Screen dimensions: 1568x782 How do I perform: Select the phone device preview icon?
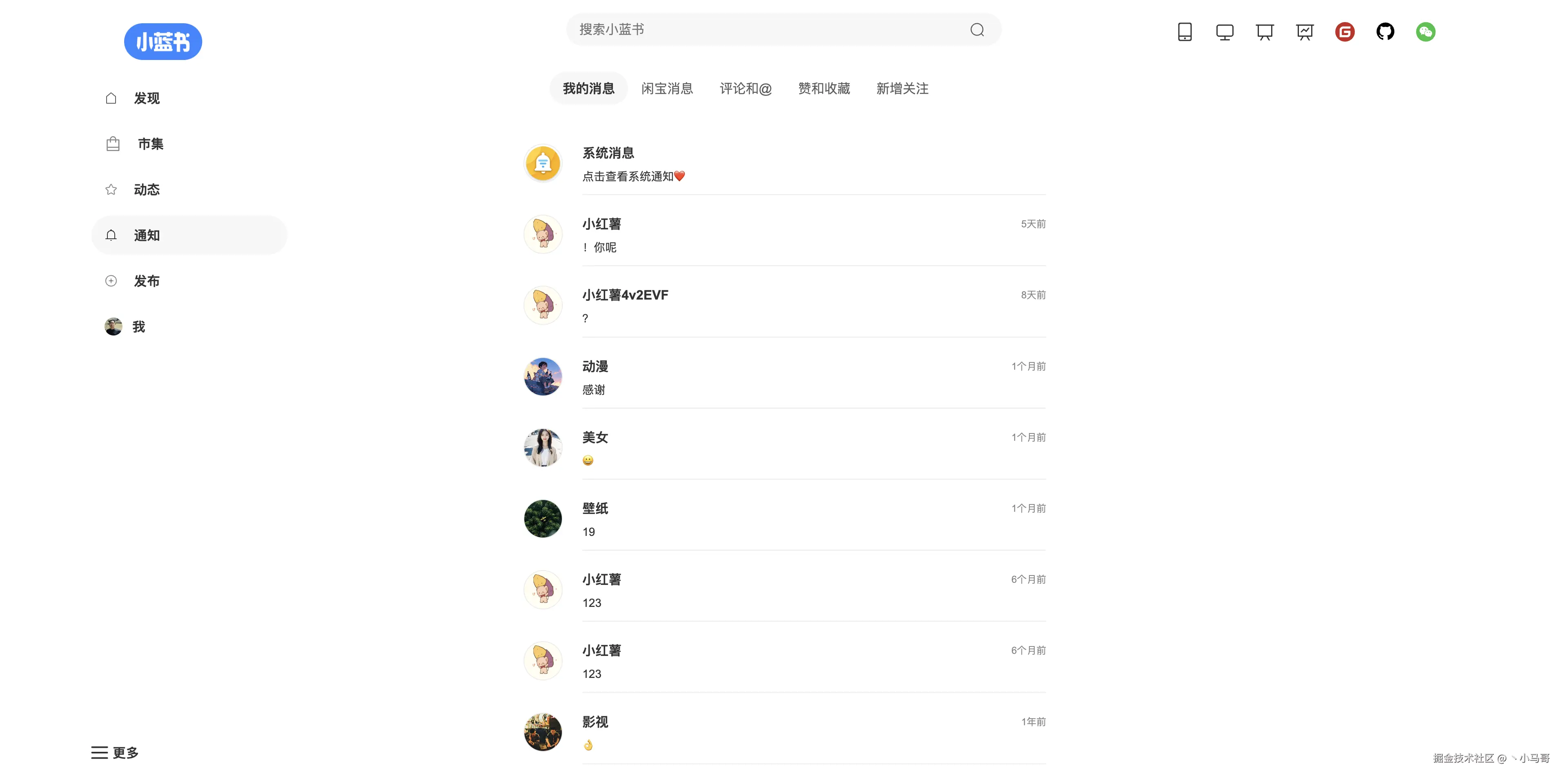(1185, 32)
